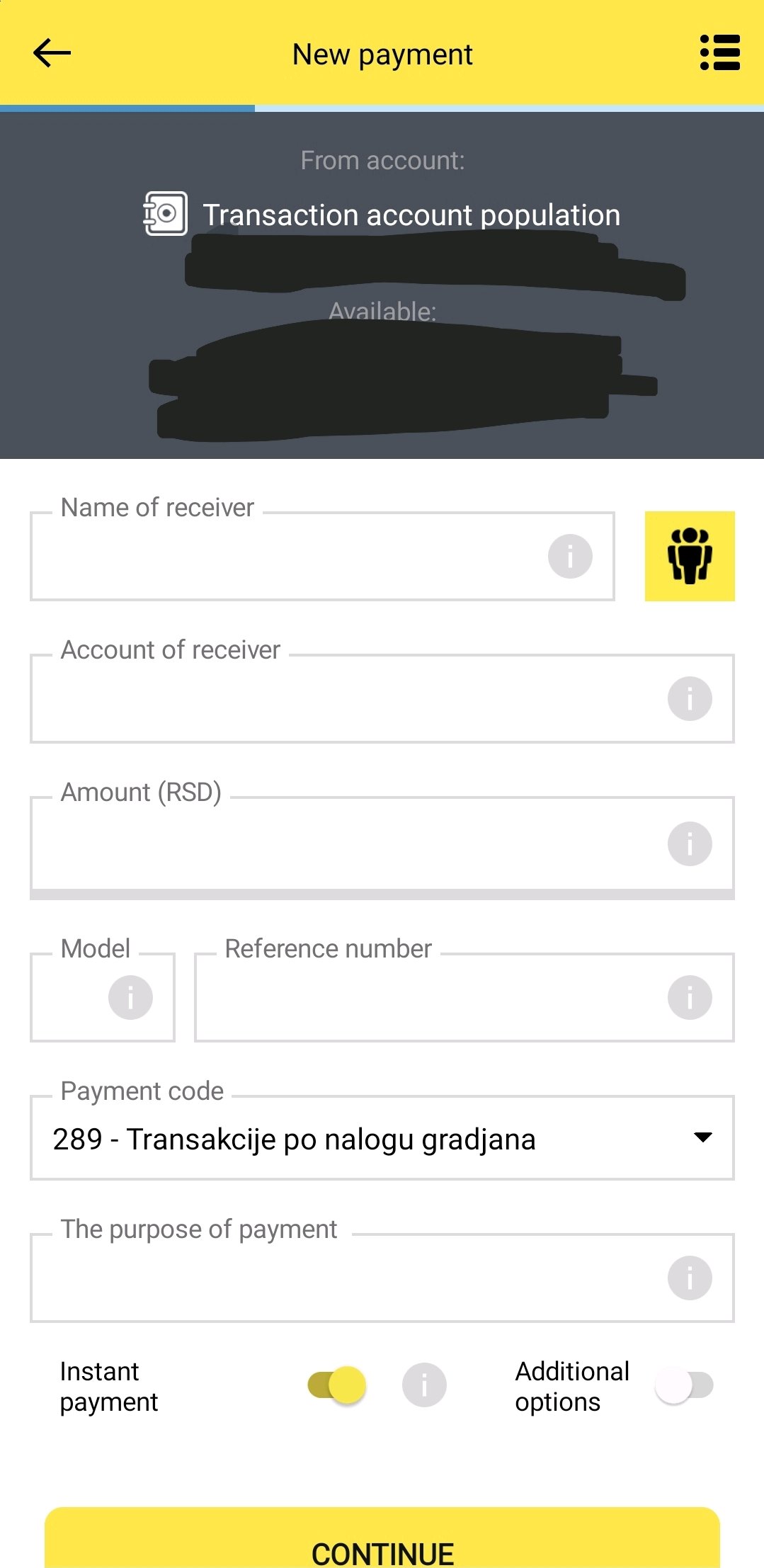
Task: Show info about Instant payment
Action: (x=424, y=1385)
